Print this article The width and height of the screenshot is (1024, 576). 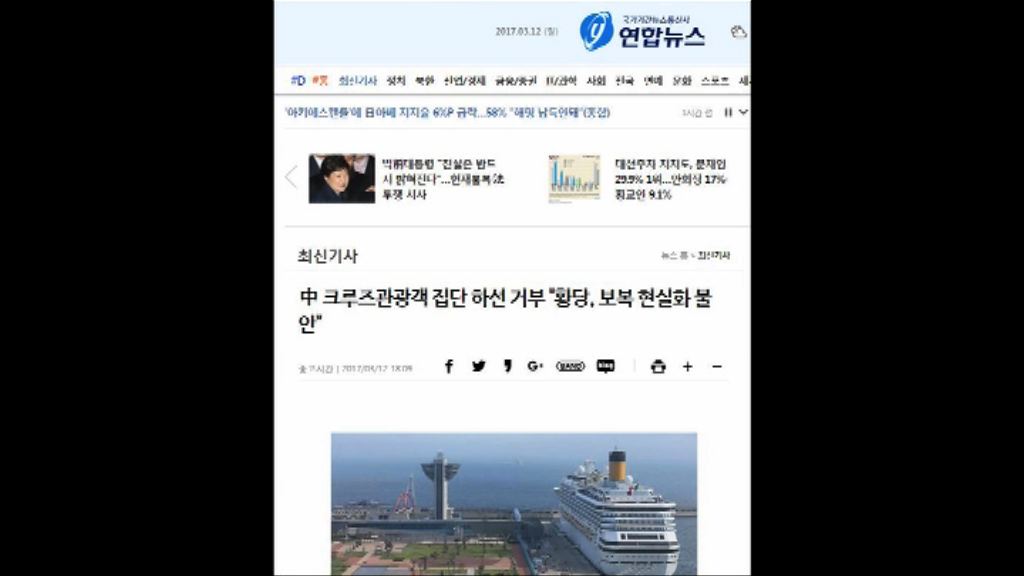pos(658,366)
